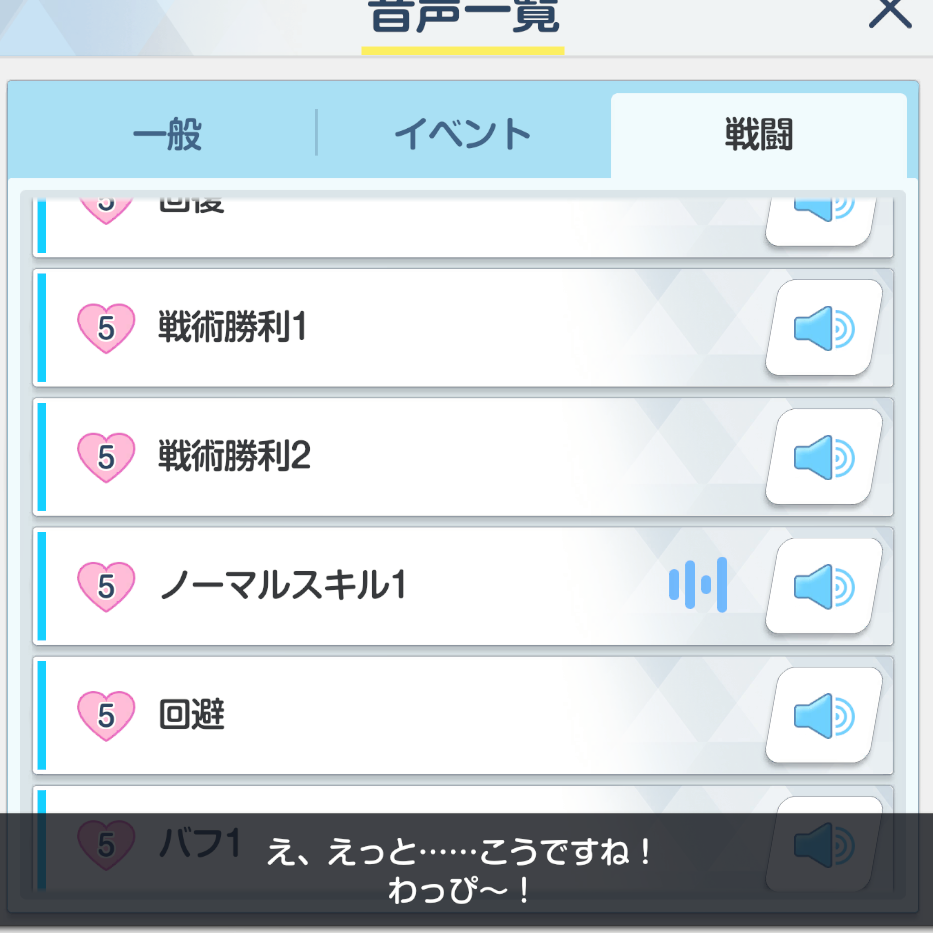933x933 pixels.
Task: Play the 戦術勝利1 voice line
Action: (824, 328)
